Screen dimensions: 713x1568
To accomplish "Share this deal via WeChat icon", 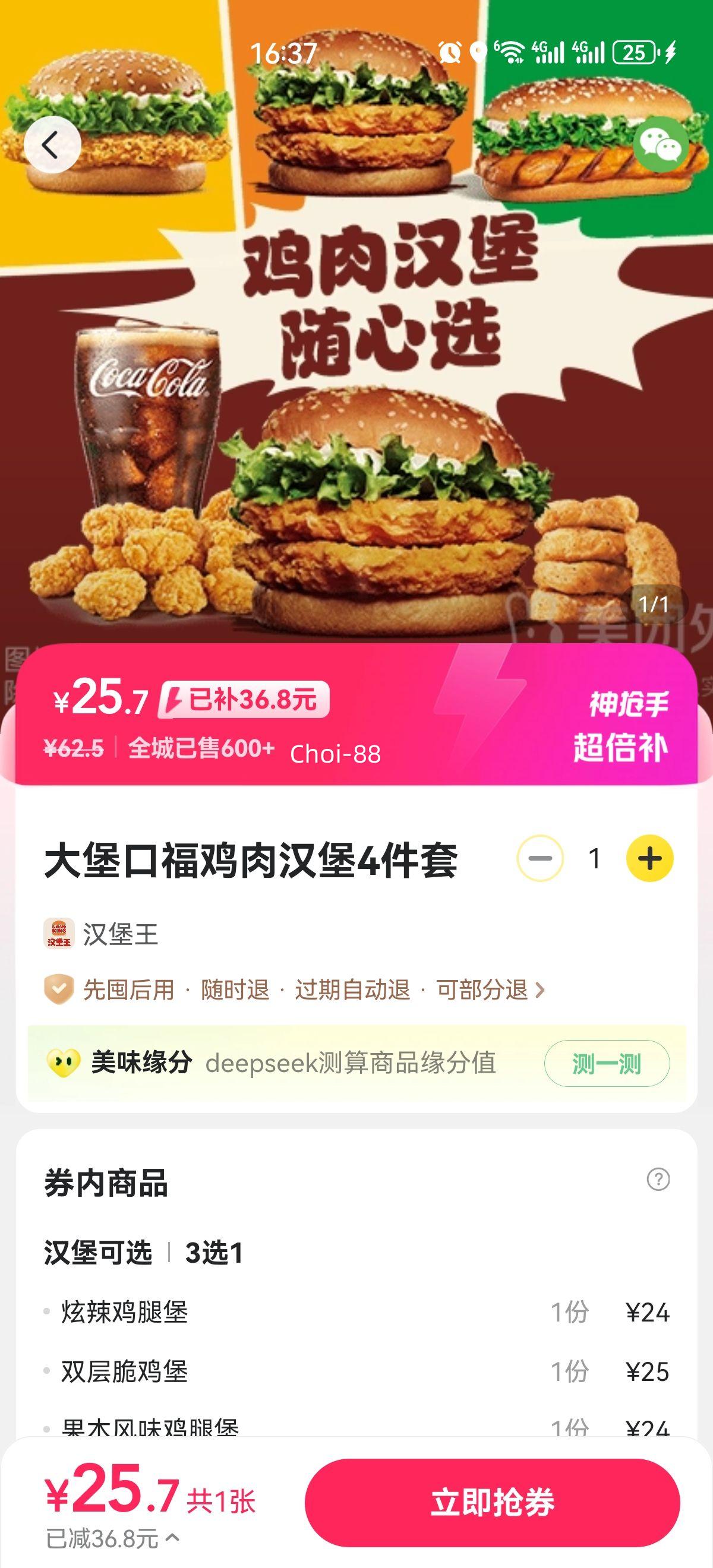I will [661, 145].
